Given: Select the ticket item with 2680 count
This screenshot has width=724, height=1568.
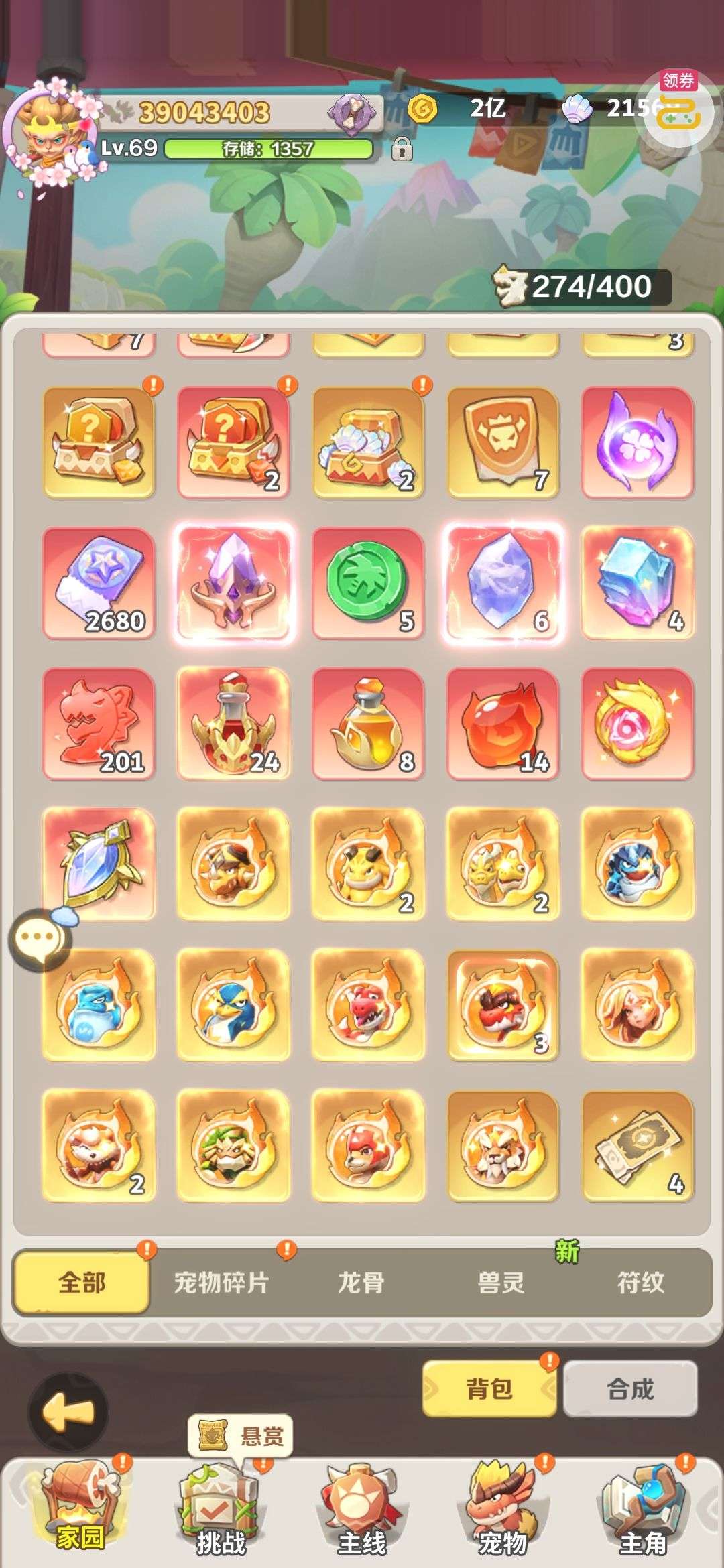Looking at the screenshot, I should (99, 583).
